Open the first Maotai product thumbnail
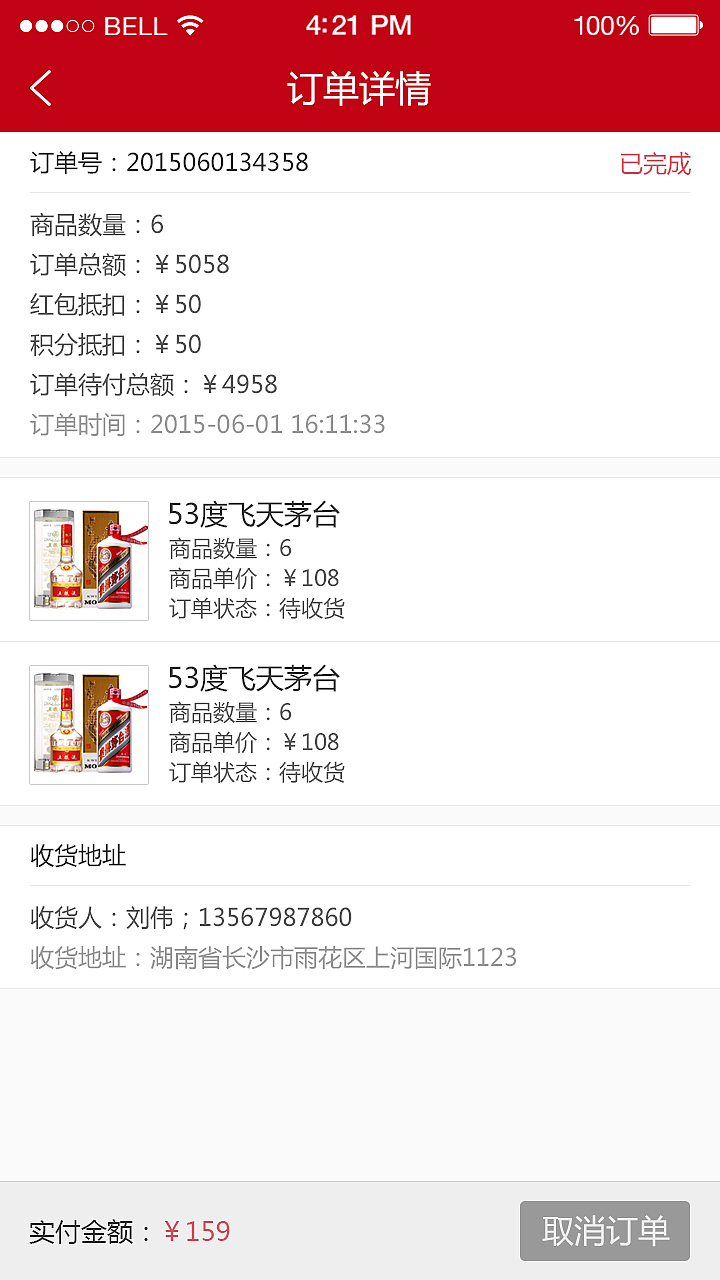This screenshot has height=1280, width=720. (88, 560)
